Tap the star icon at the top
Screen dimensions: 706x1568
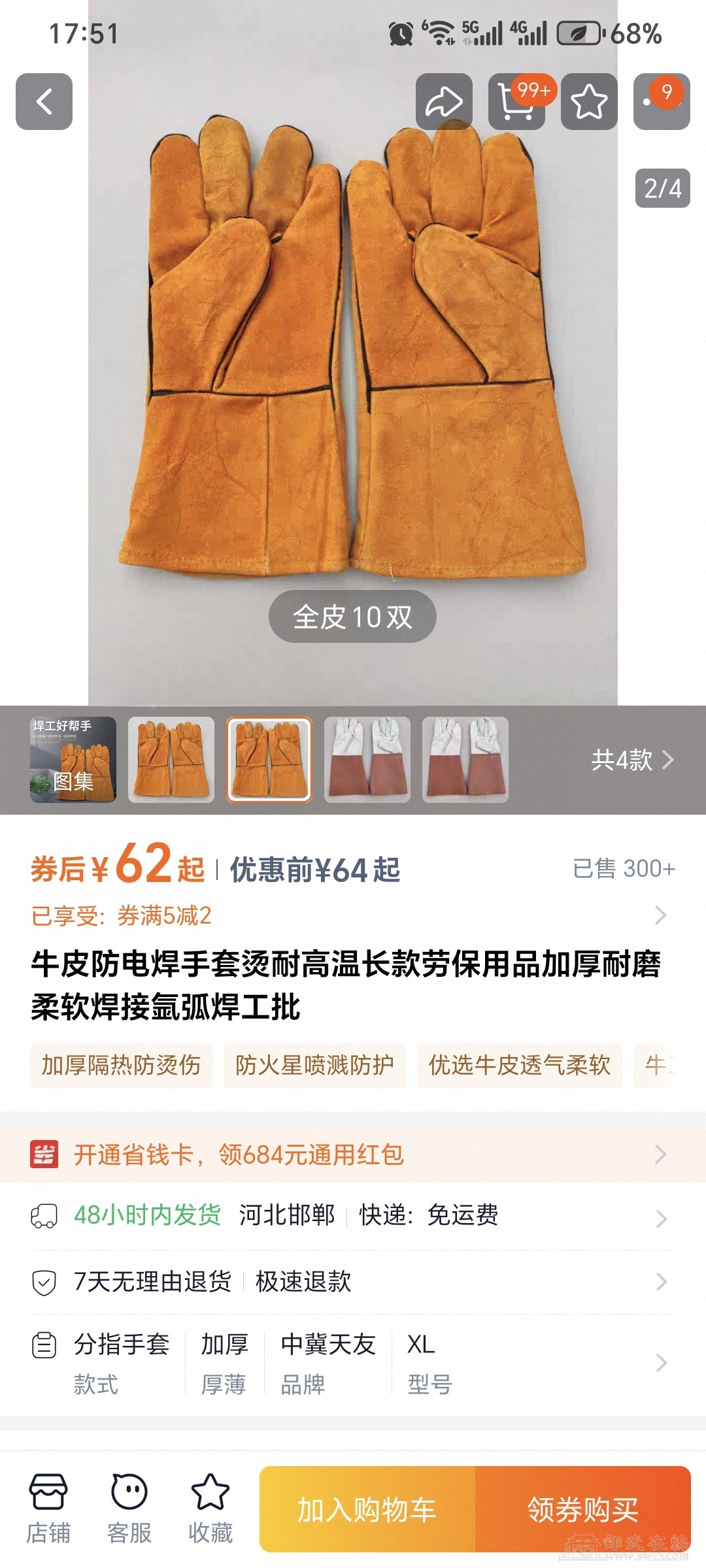tap(589, 101)
